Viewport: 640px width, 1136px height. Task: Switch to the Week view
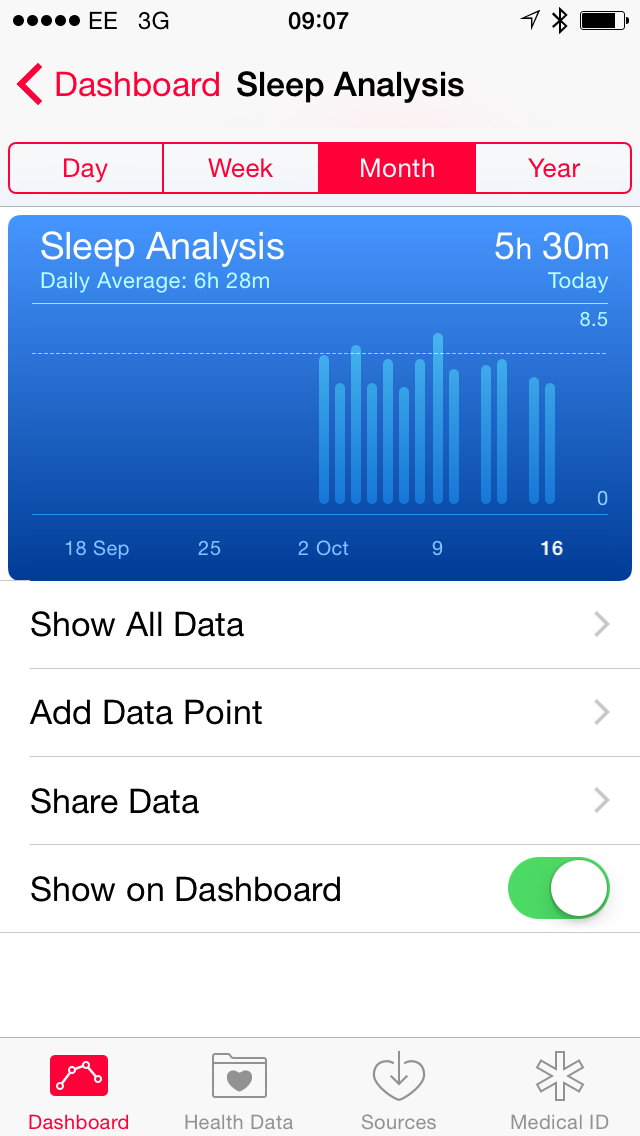[x=241, y=168]
